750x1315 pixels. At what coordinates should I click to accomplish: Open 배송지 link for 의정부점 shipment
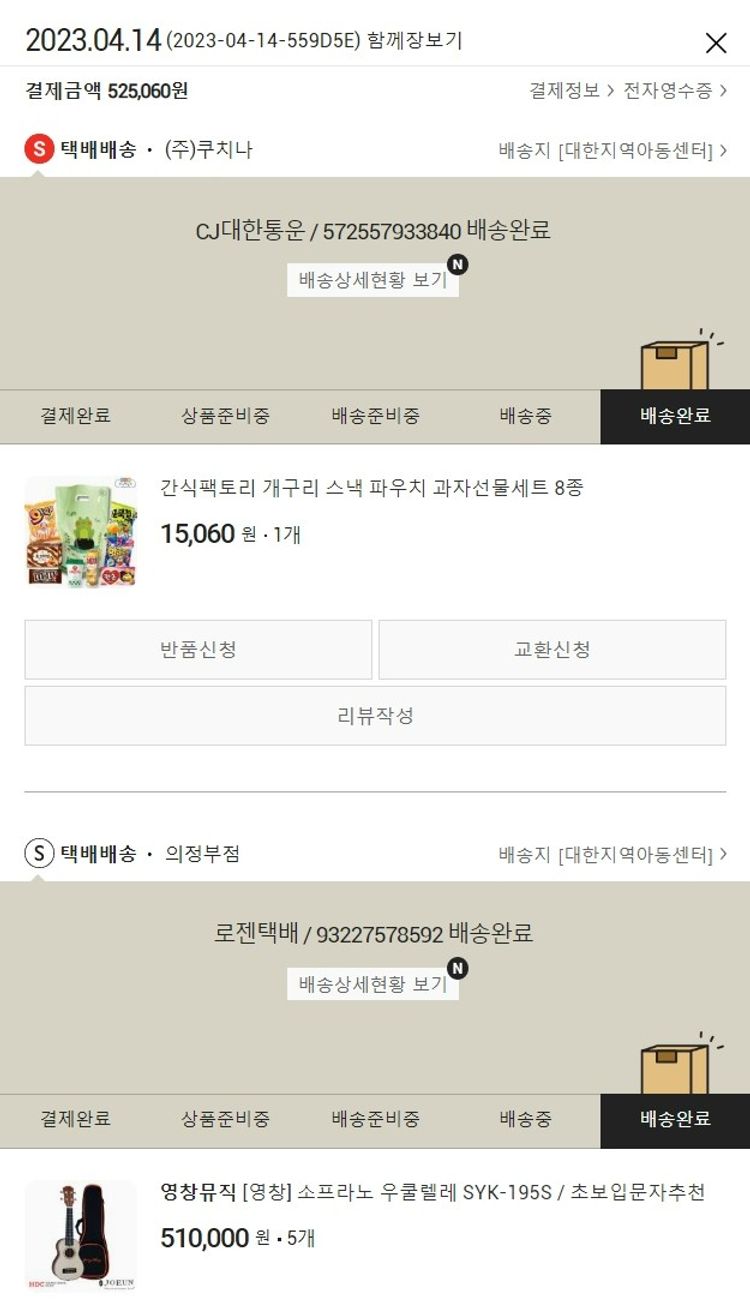[612, 855]
